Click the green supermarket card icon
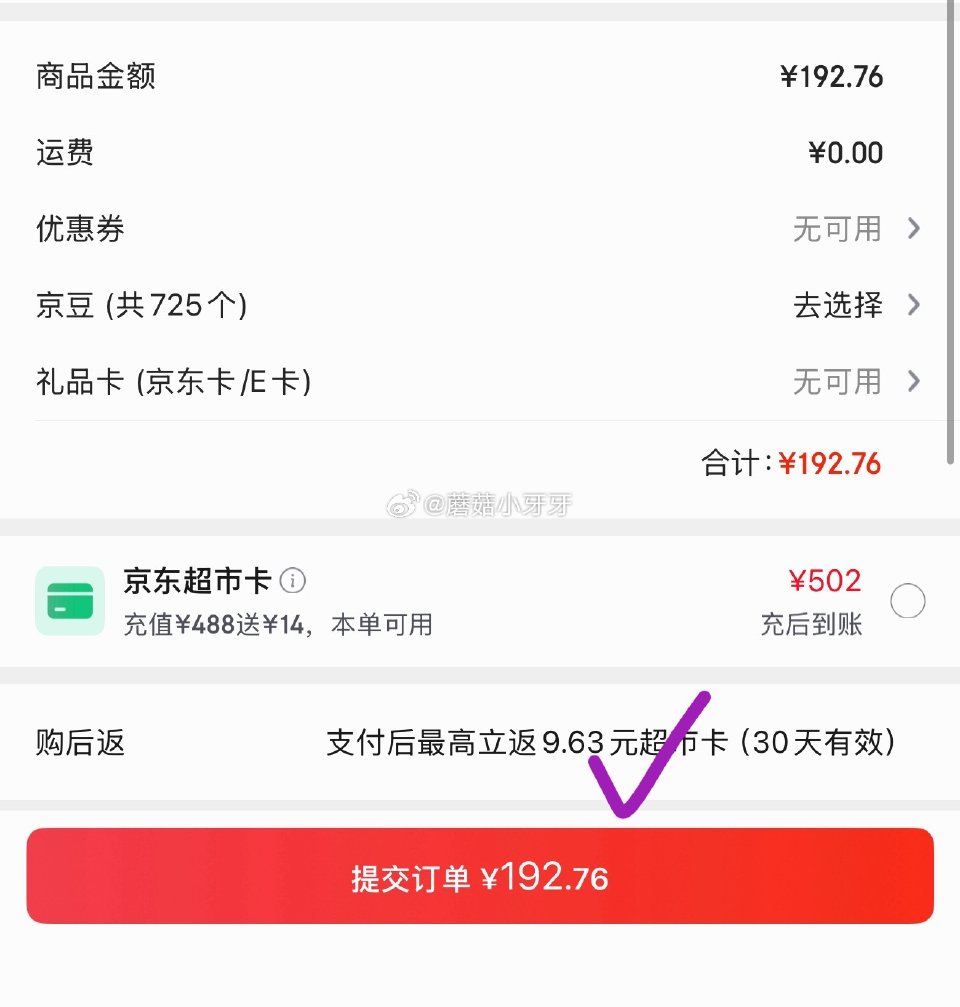This screenshot has width=960, height=1007. (69, 601)
